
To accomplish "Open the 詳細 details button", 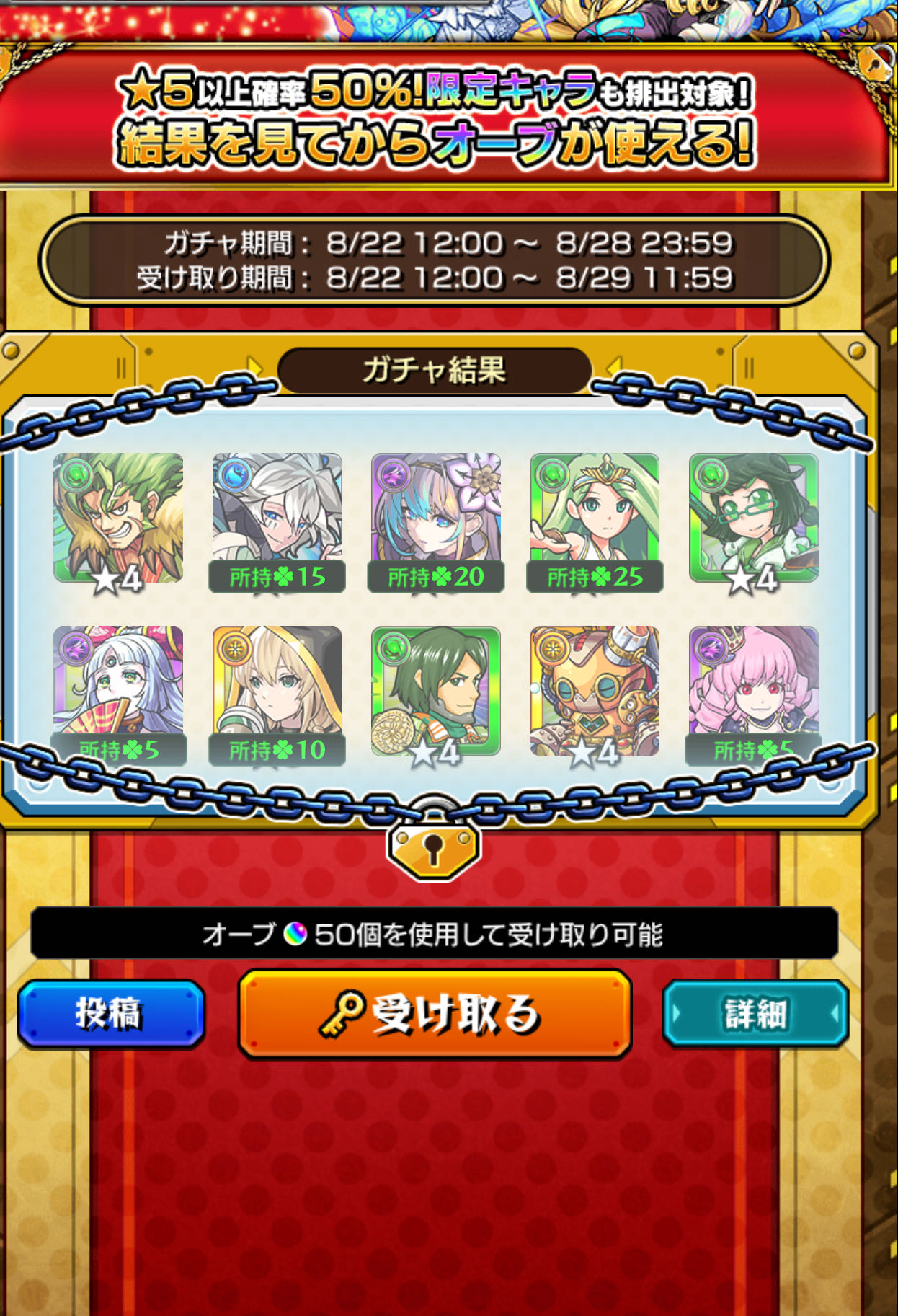I will [x=755, y=1013].
